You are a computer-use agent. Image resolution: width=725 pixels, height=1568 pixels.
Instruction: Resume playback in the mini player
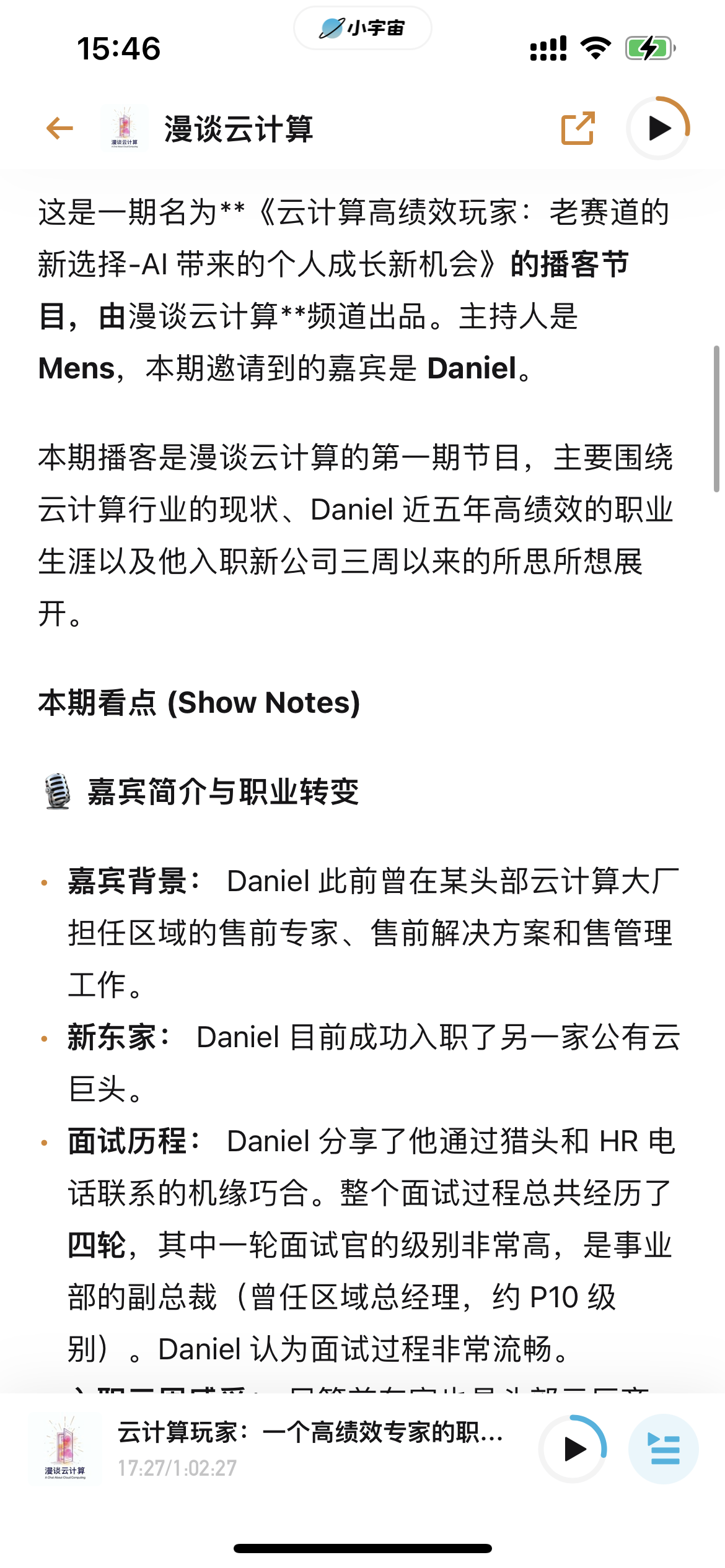573,1449
